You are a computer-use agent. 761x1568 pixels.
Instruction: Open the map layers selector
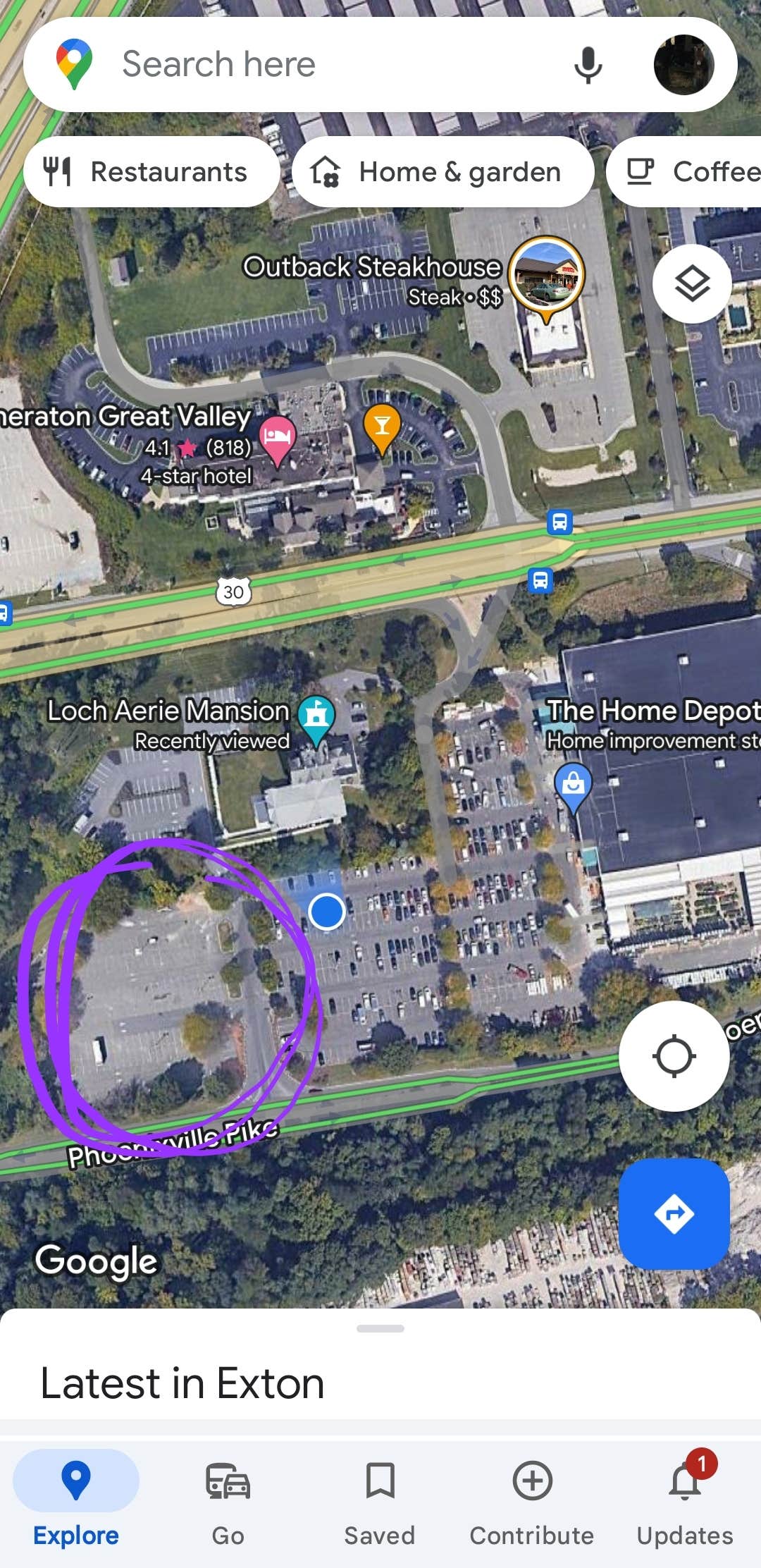691,282
